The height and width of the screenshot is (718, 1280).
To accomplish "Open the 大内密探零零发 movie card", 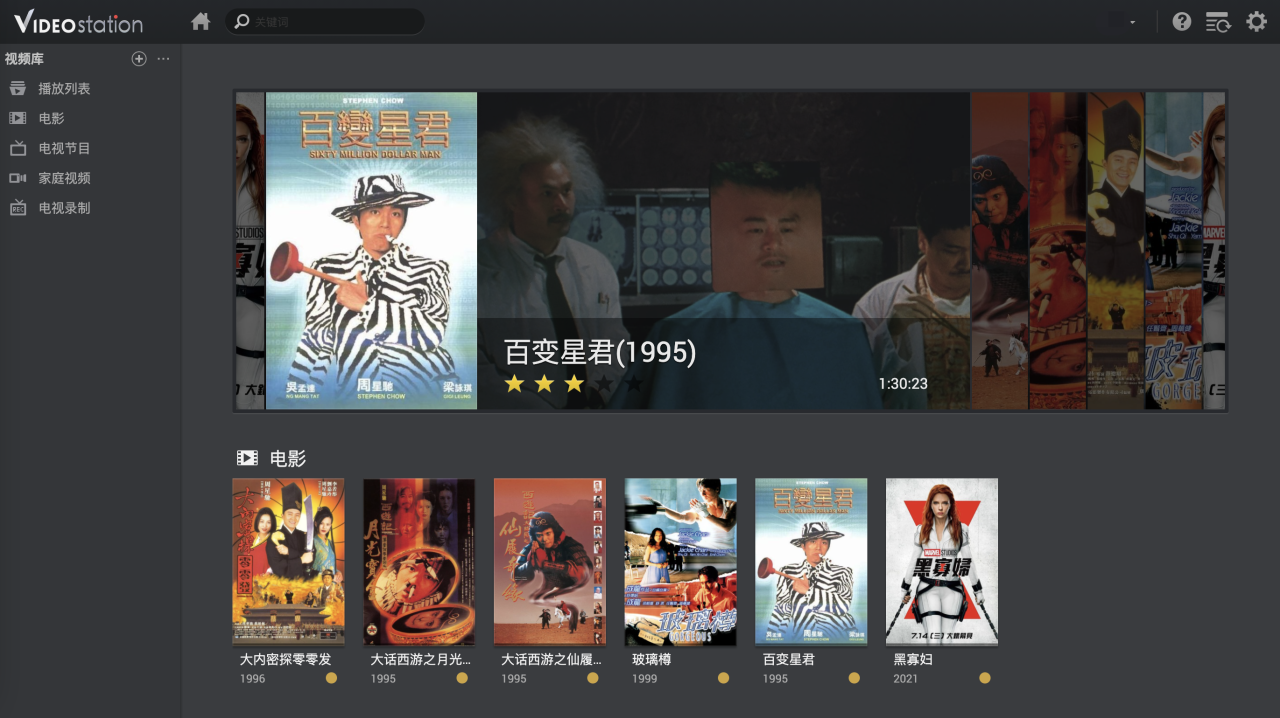I will 288,562.
